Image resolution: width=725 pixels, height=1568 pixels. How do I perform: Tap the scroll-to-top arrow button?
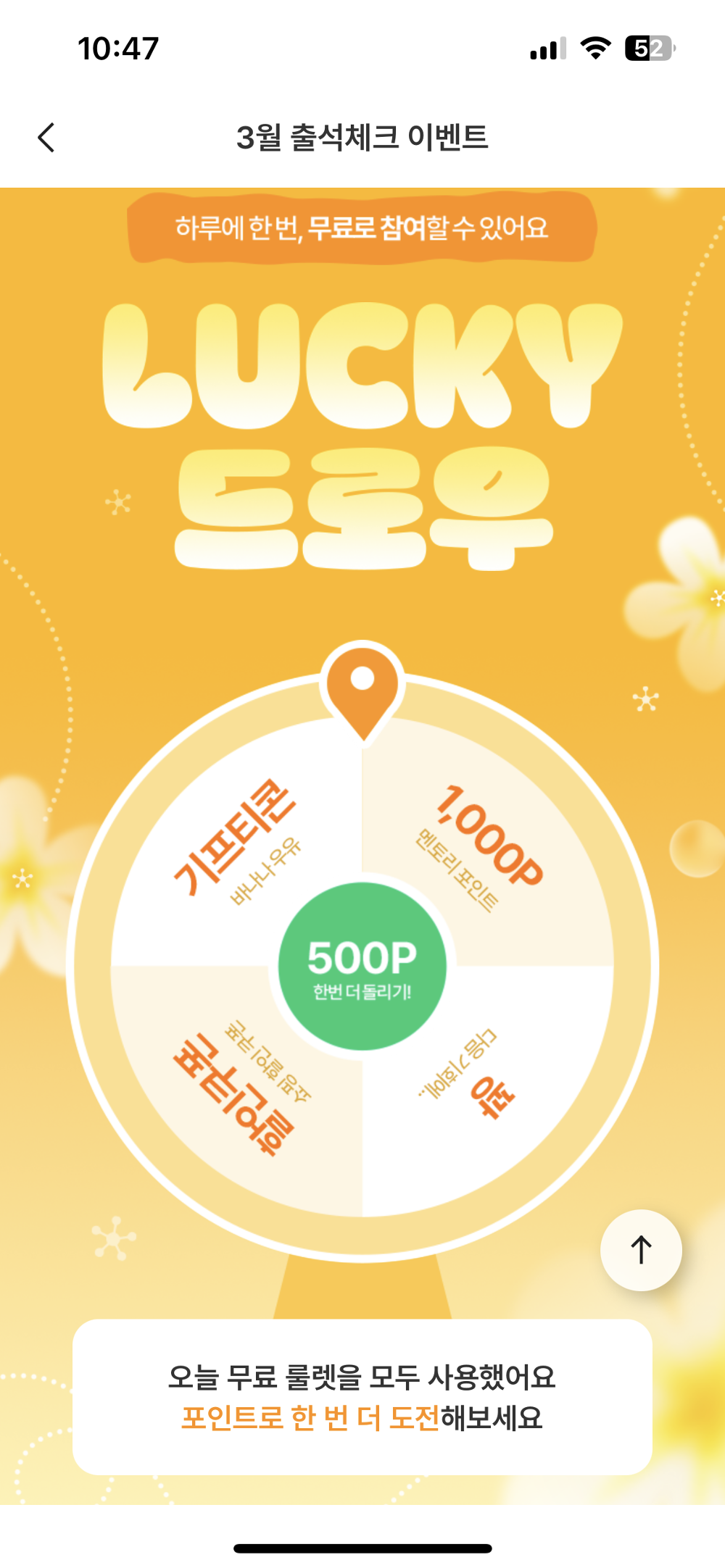(x=641, y=1250)
